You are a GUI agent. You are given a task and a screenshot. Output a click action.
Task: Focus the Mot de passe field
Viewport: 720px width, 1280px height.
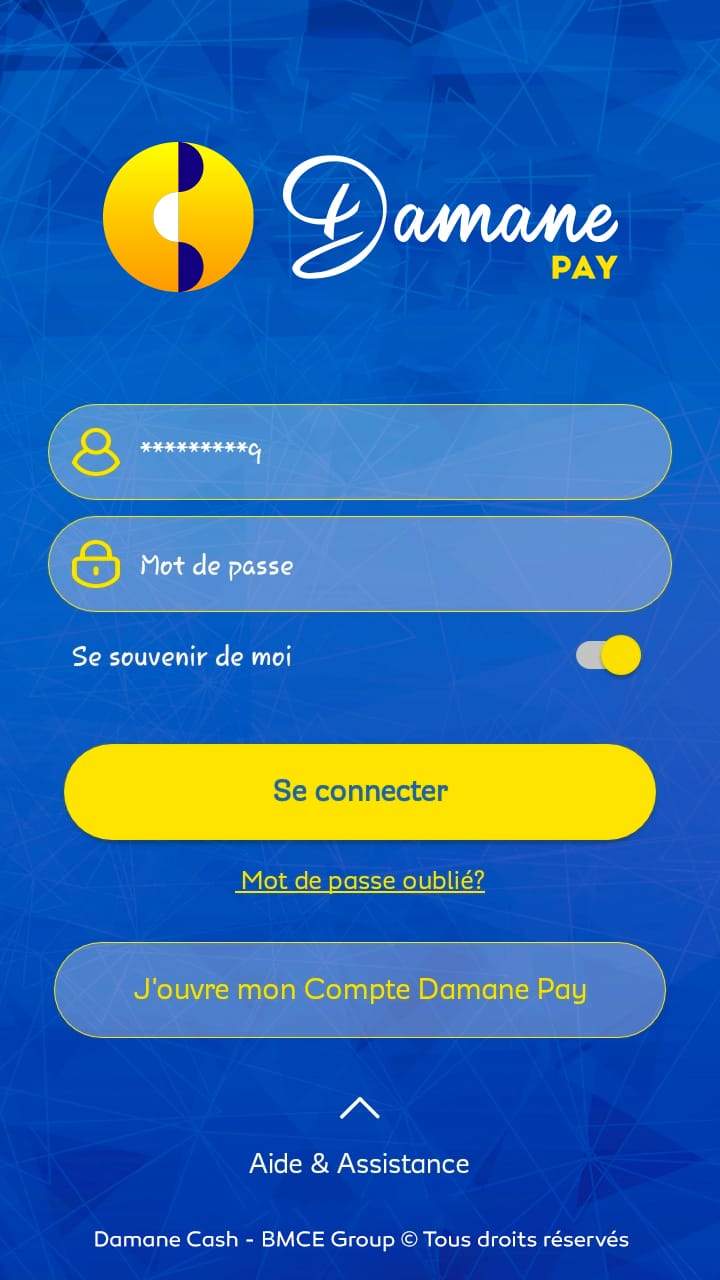[360, 564]
